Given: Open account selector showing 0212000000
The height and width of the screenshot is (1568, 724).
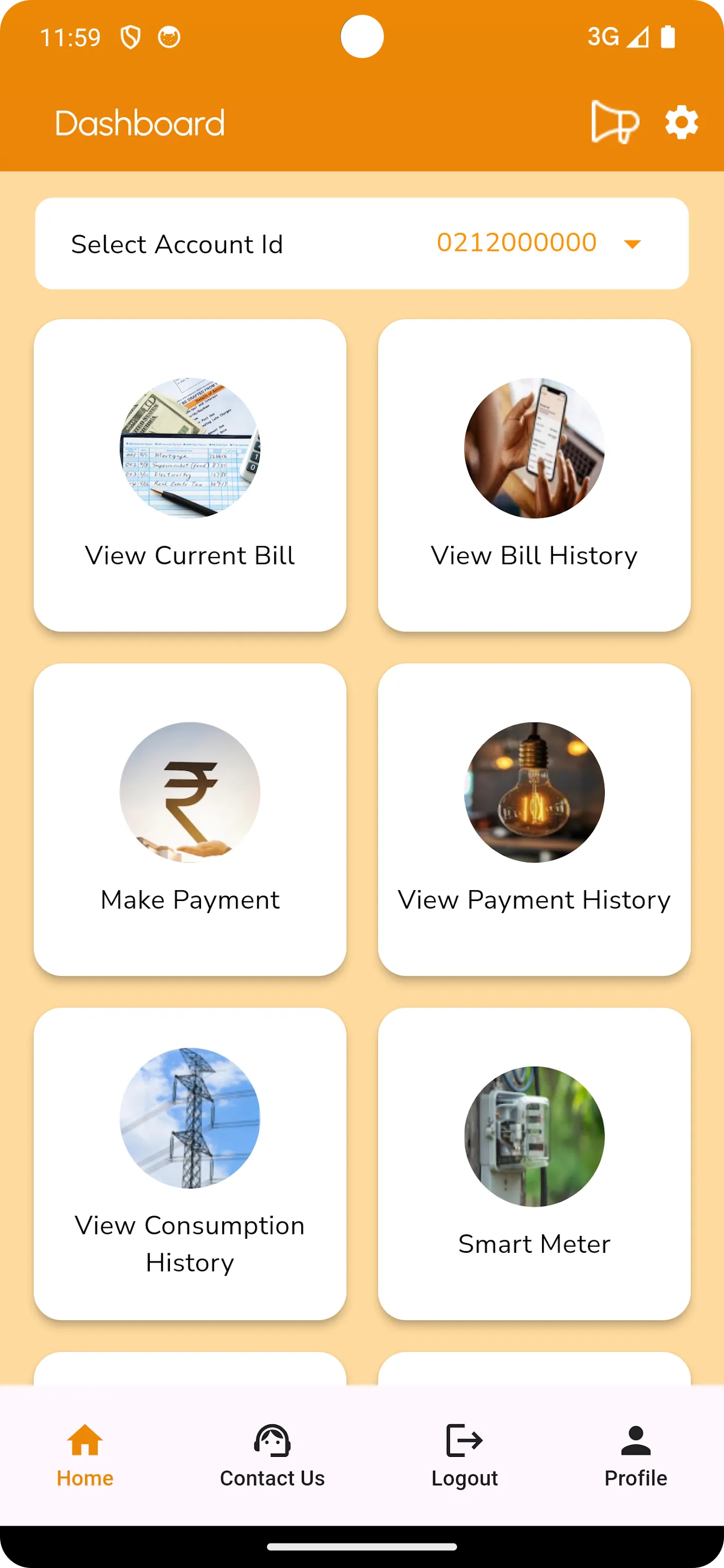Looking at the screenshot, I should click(516, 243).
